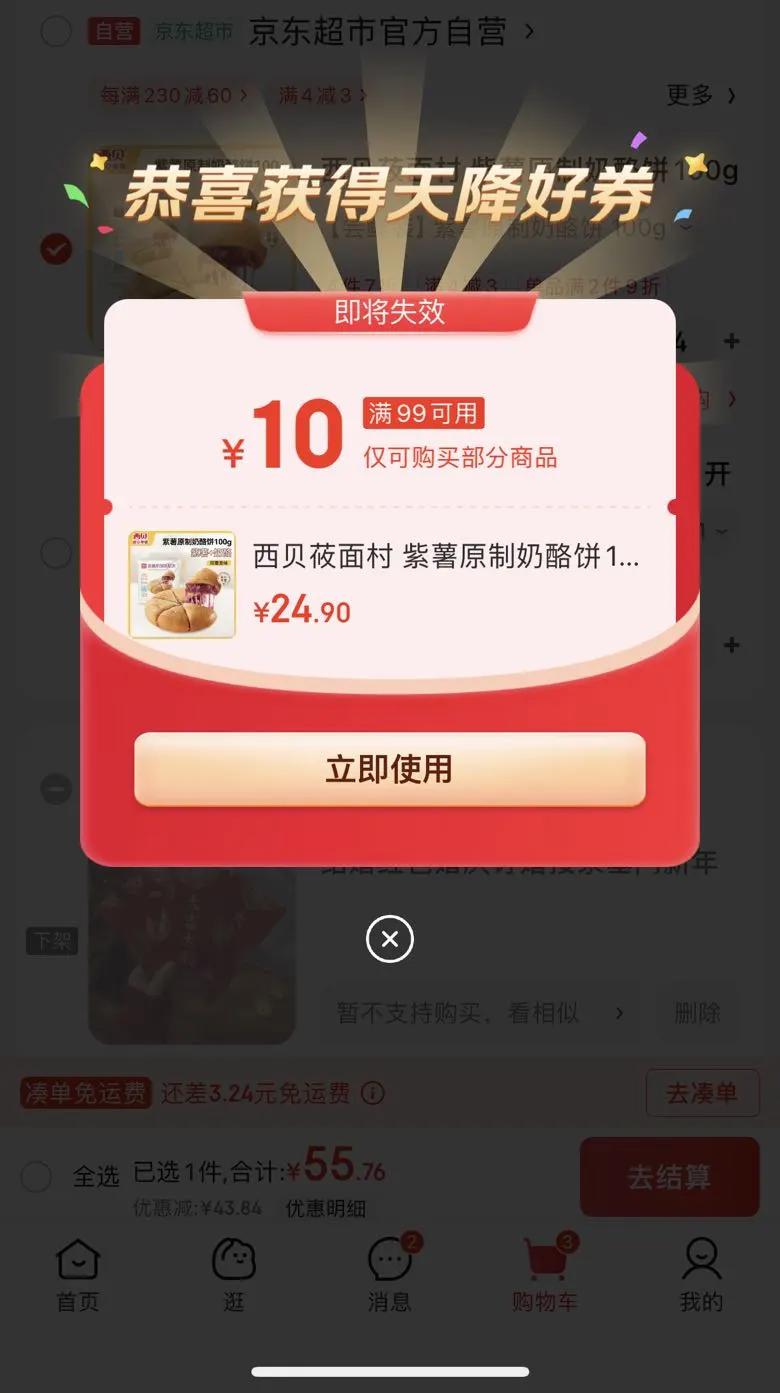Check the circle beside 京东超市官方自营

pos(57,31)
